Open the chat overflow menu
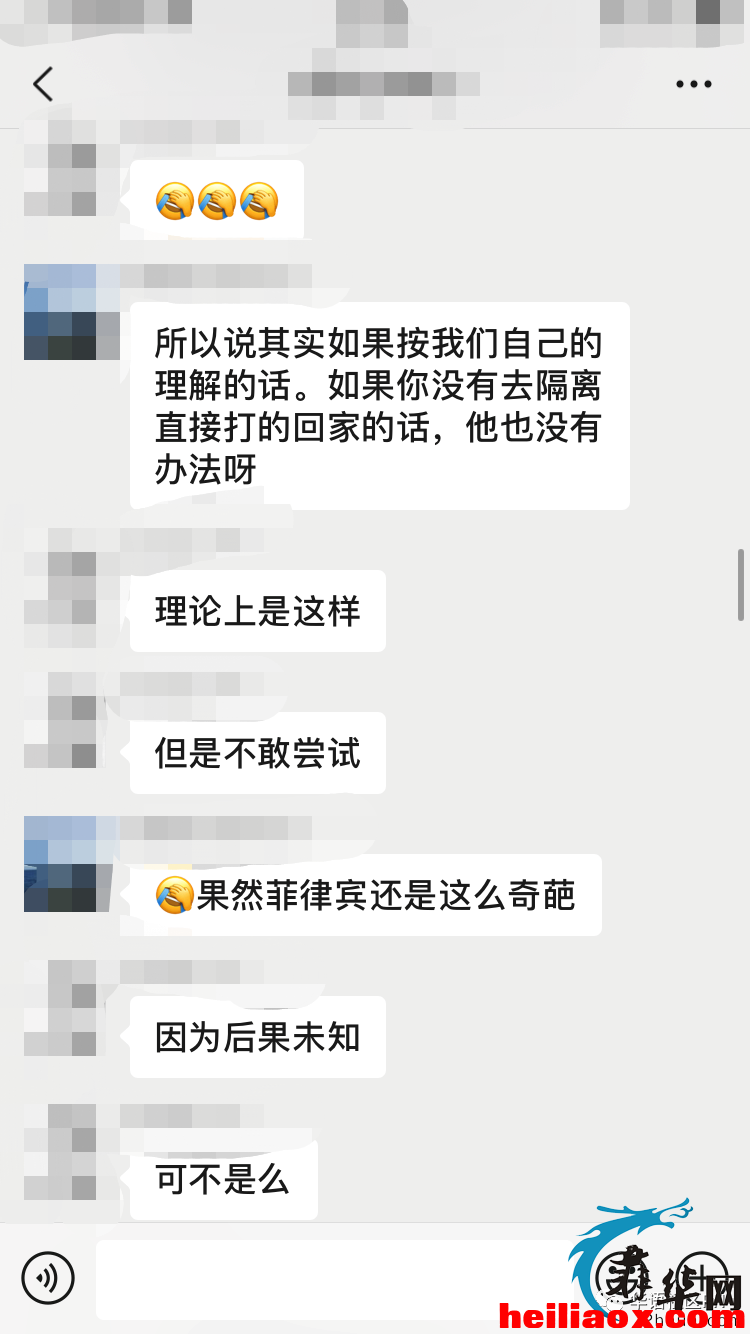Viewport: 750px width, 1334px height. coord(693,84)
